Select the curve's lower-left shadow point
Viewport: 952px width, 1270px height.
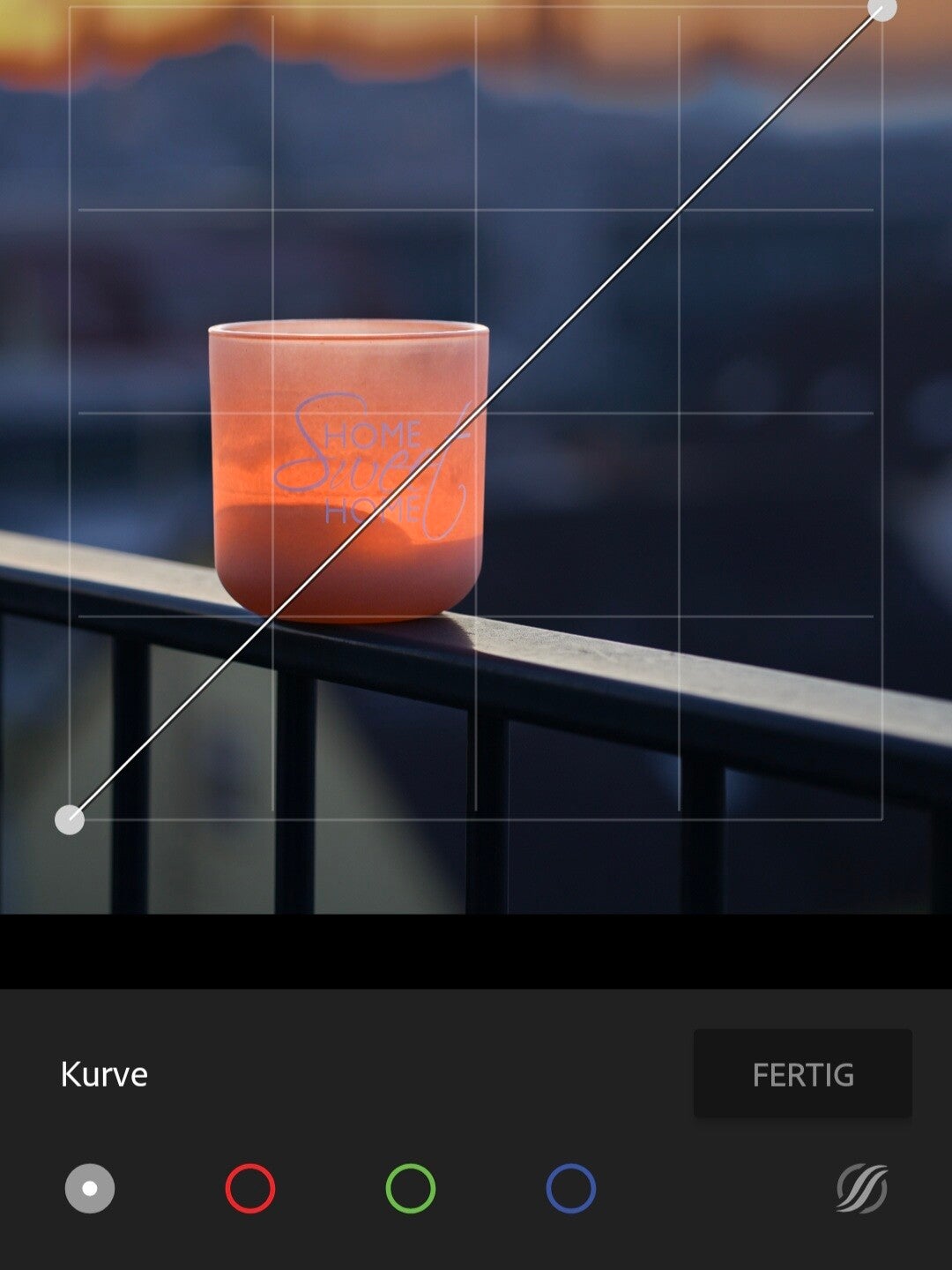[x=70, y=819]
